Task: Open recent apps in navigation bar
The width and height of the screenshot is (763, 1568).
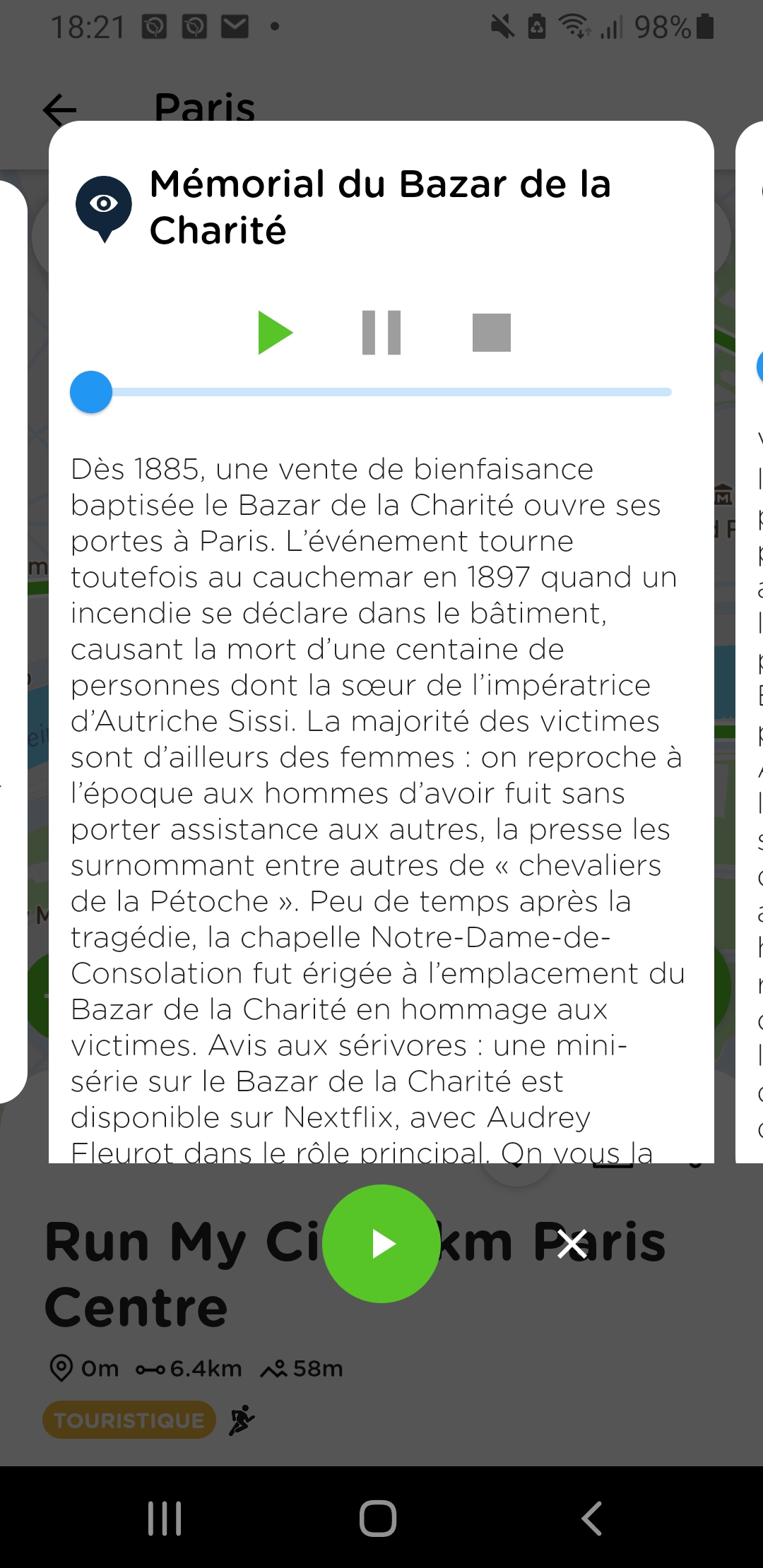Action: [165, 1518]
